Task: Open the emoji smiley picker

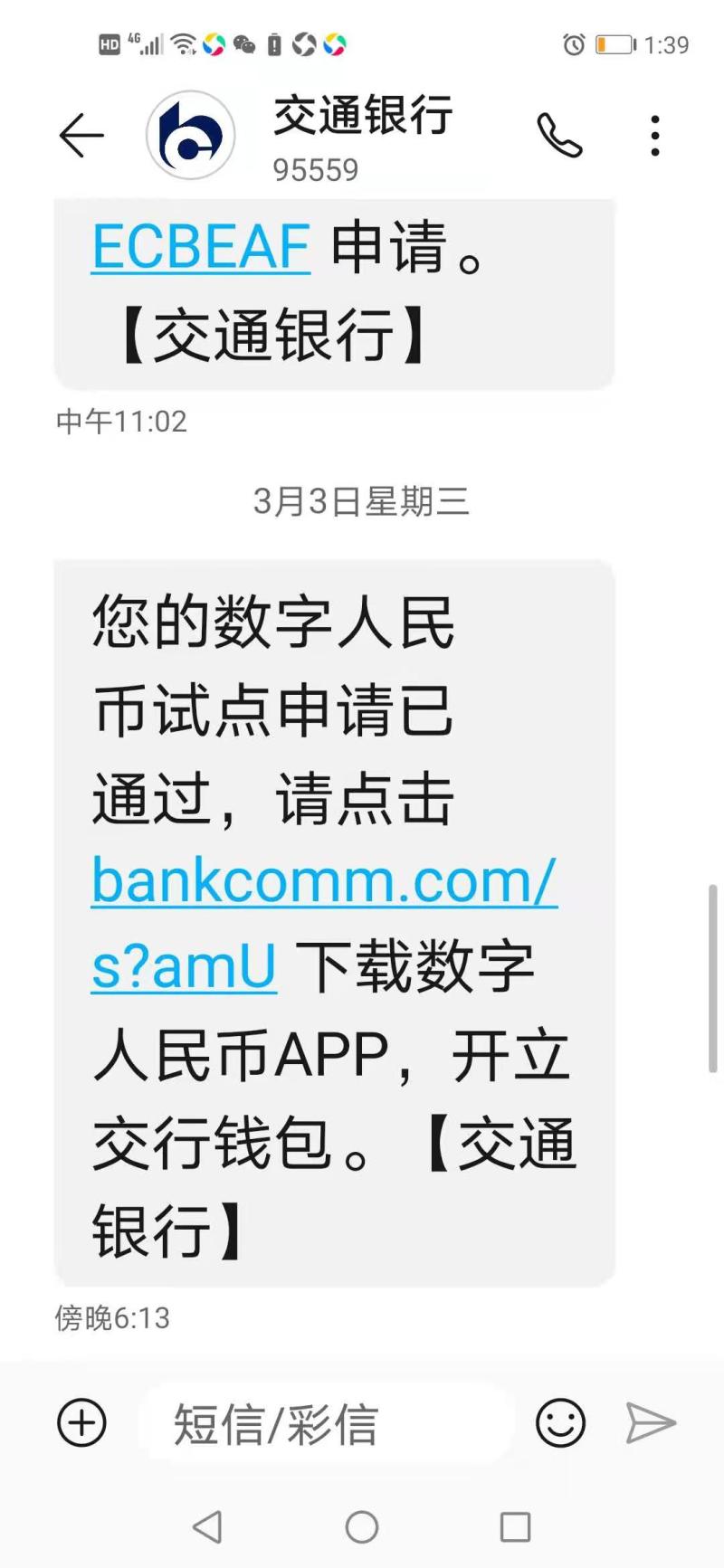Action: pos(560,1423)
